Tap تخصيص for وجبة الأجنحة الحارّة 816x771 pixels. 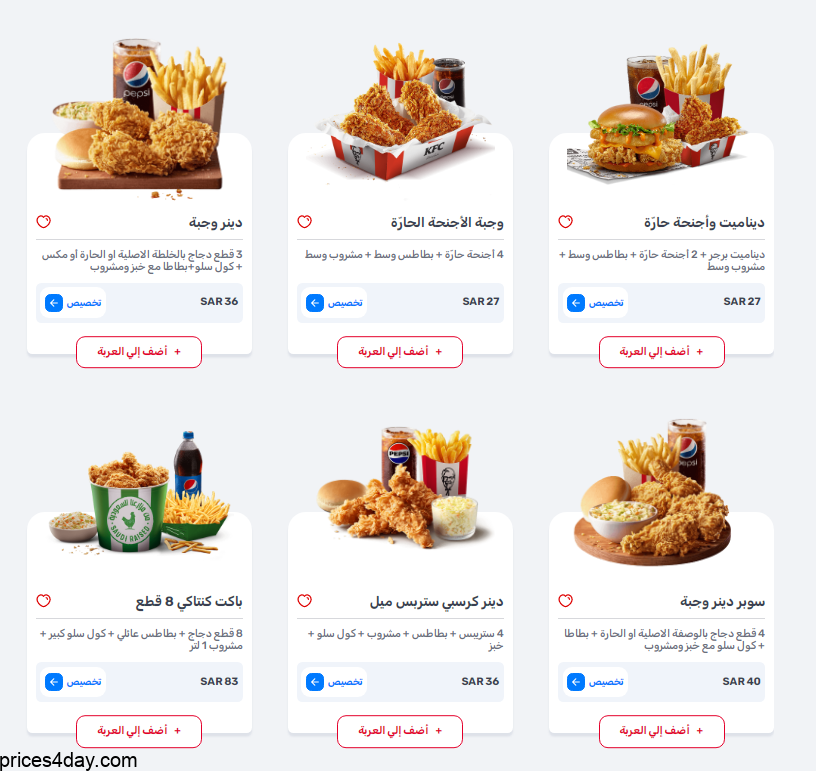point(335,302)
